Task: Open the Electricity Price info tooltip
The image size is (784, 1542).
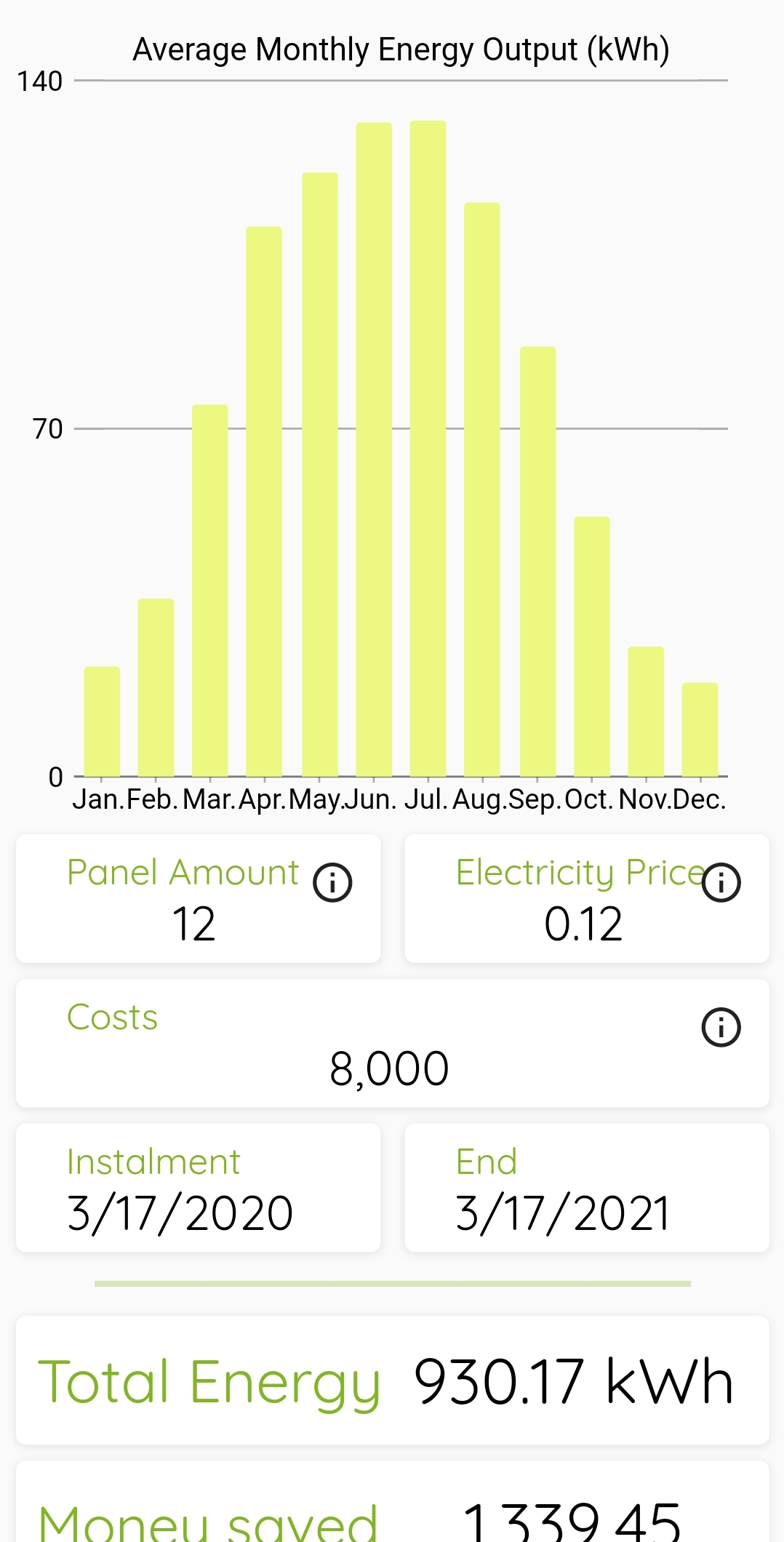Action: 721,882
